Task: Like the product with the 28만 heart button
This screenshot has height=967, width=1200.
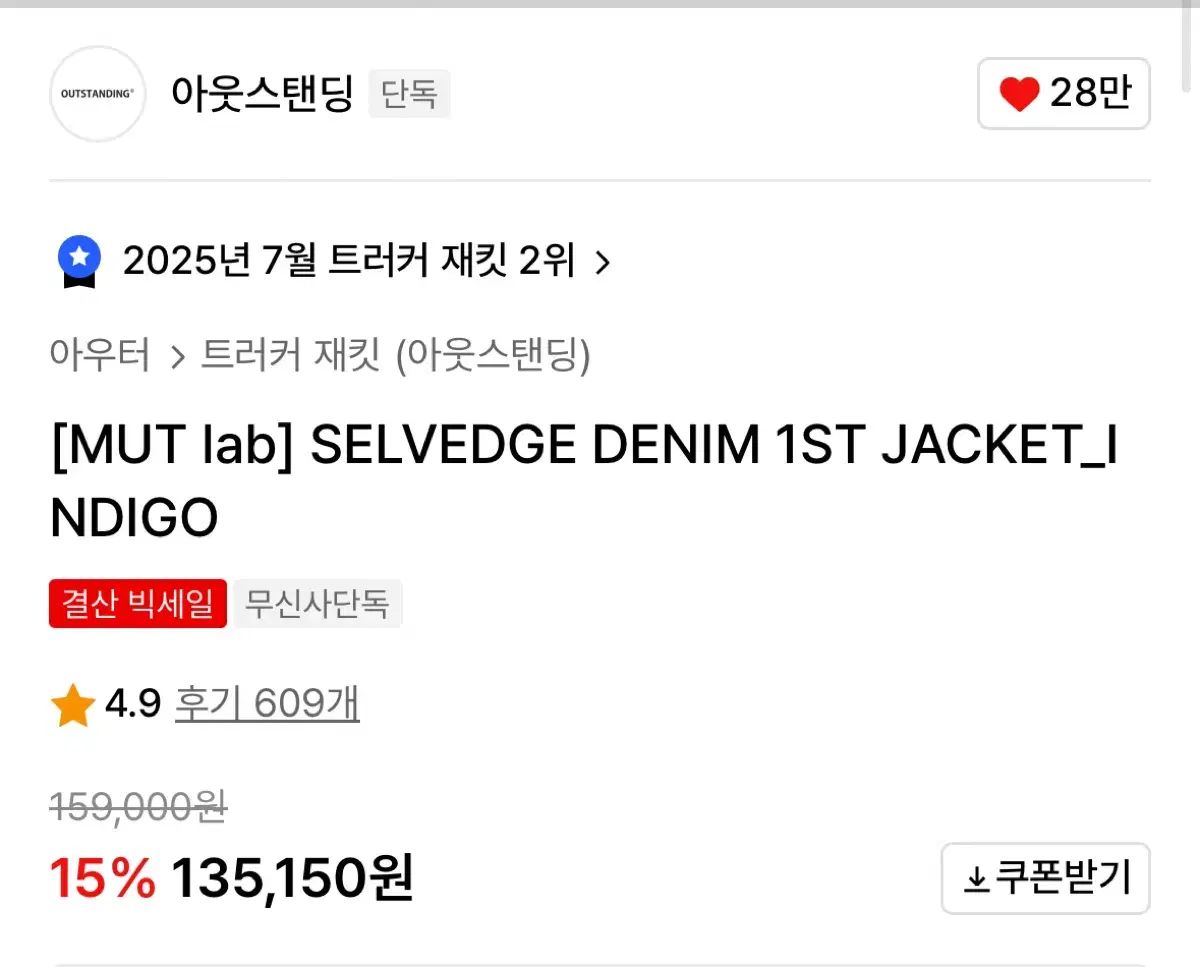Action: tap(1063, 94)
